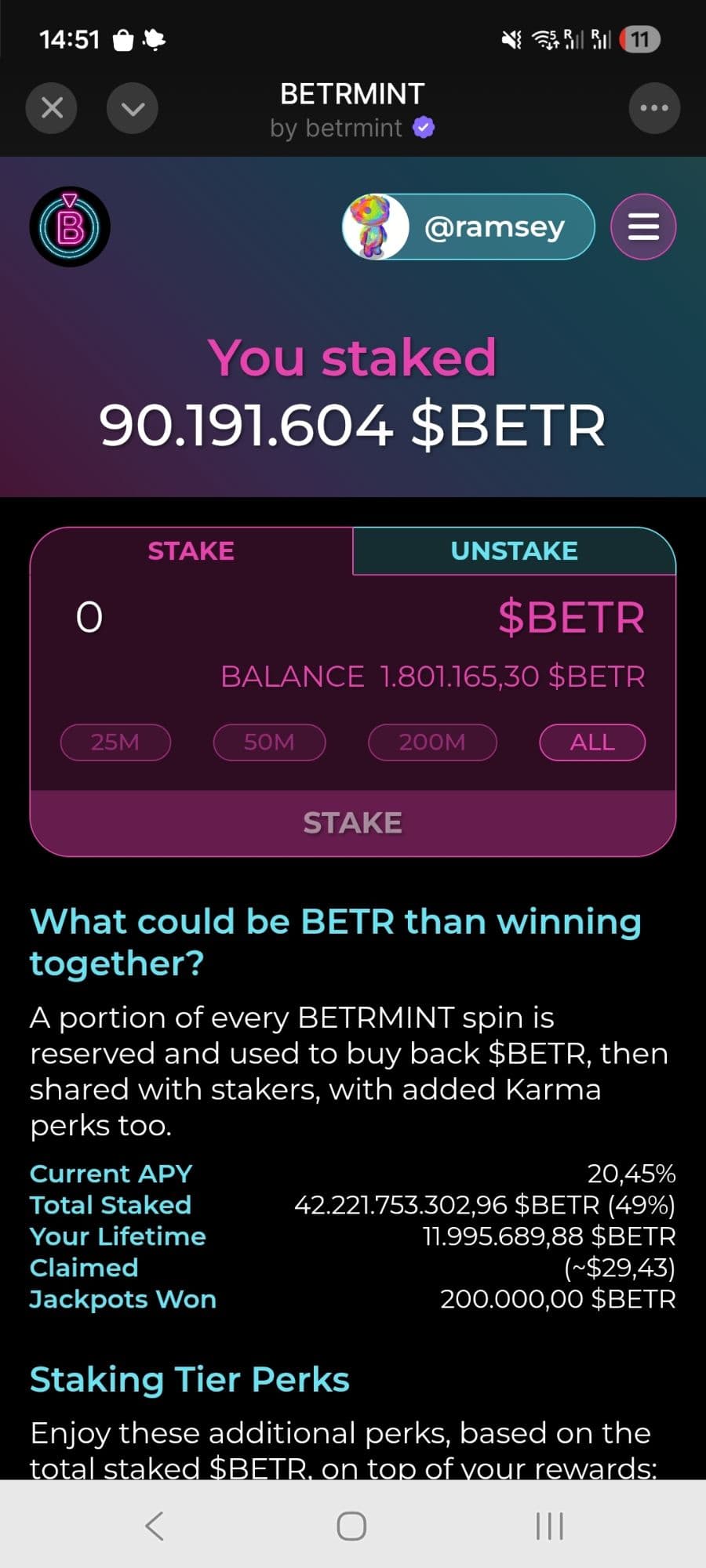Open the @ramsey profile chip
This screenshot has height=1568, width=706.
click(x=468, y=227)
